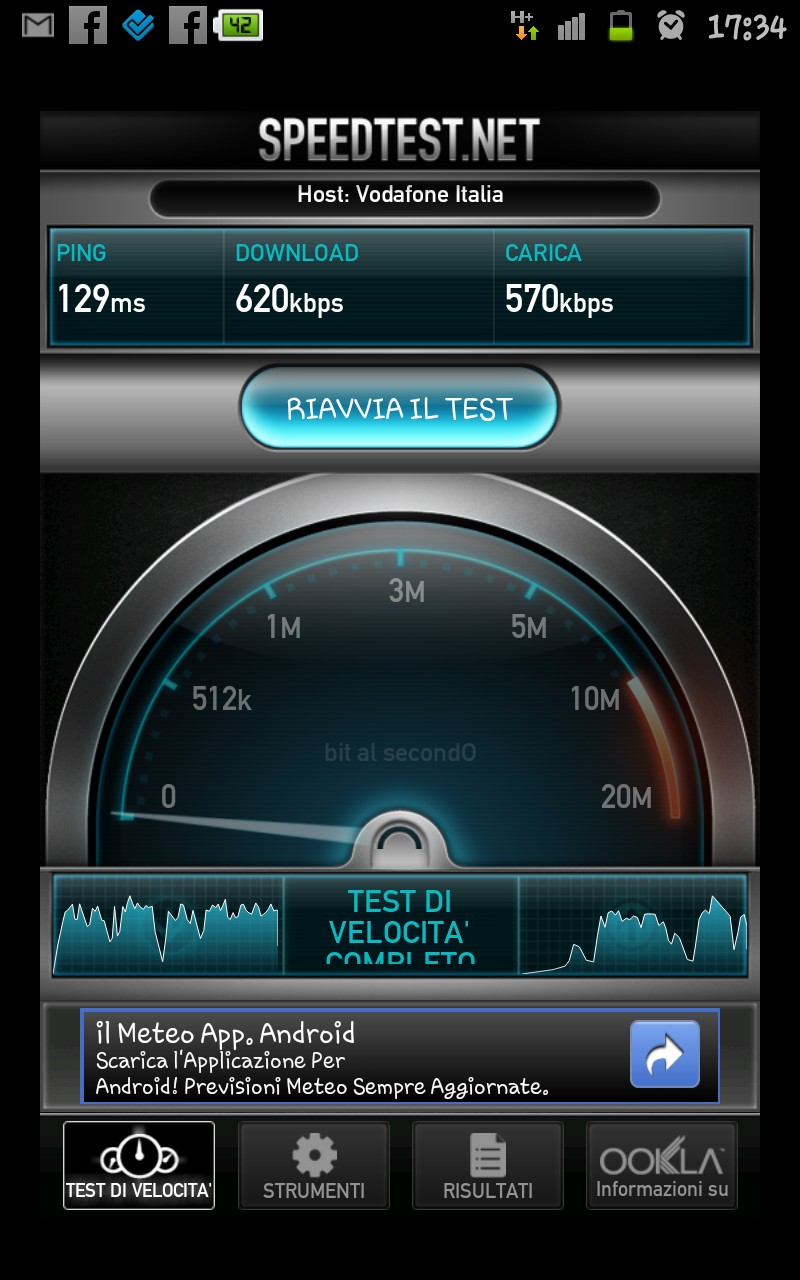This screenshot has width=800, height=1280.
Task: Open the Strumenti tab
Action: [313, 1165]
